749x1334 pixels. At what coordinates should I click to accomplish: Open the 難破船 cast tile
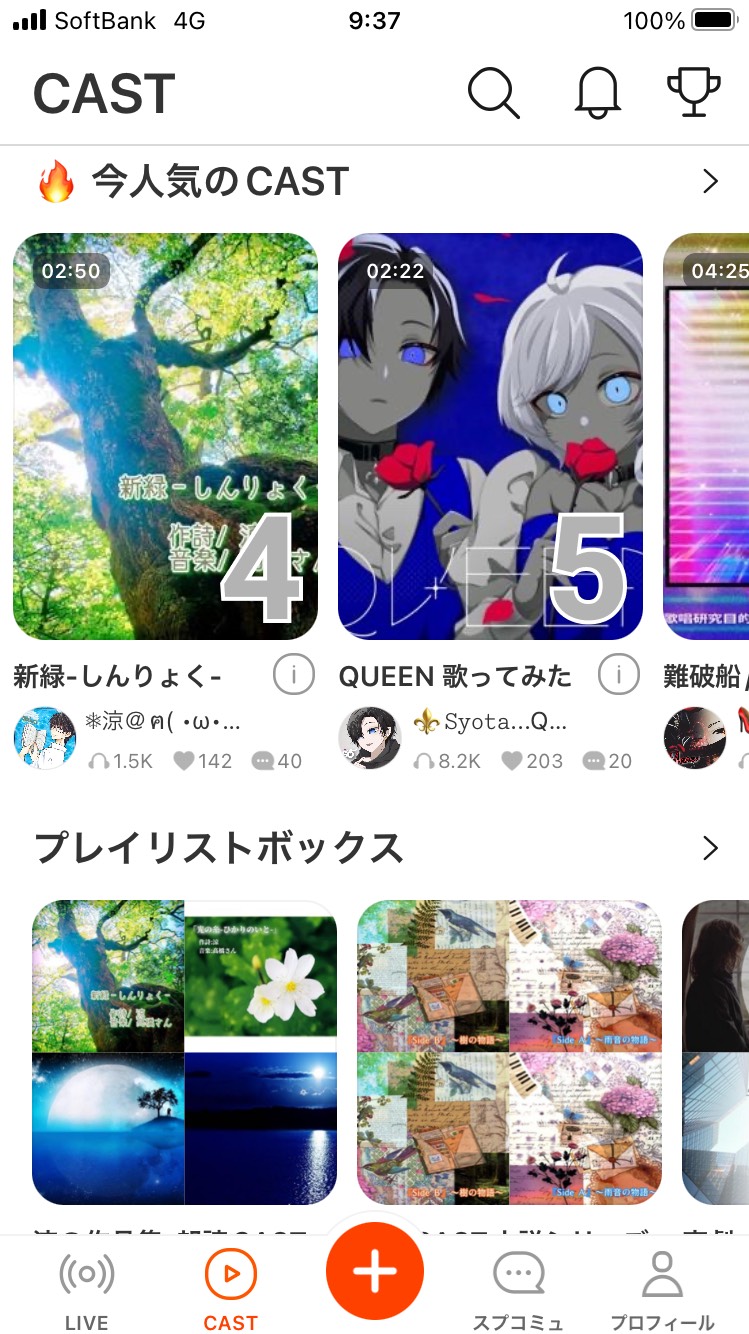point(706,436)
